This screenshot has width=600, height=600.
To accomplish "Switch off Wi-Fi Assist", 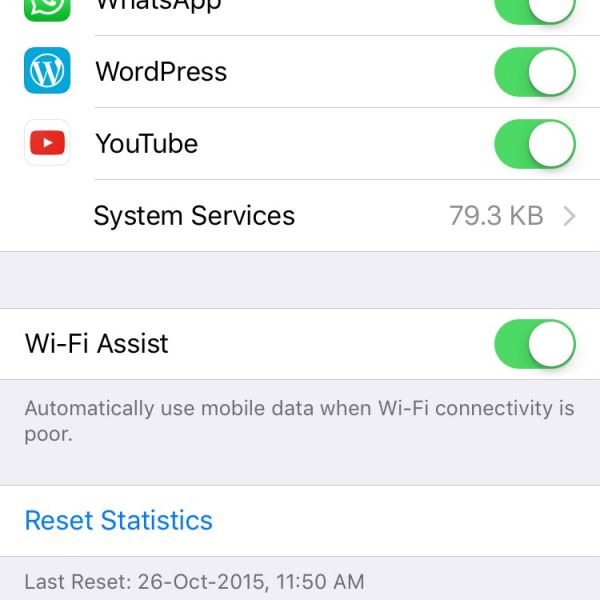I will (x=535, y=344).
